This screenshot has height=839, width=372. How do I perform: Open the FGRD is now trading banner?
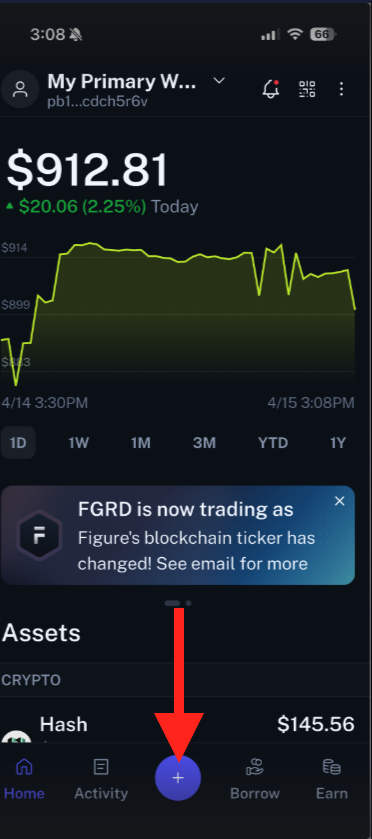click(178, 535)
